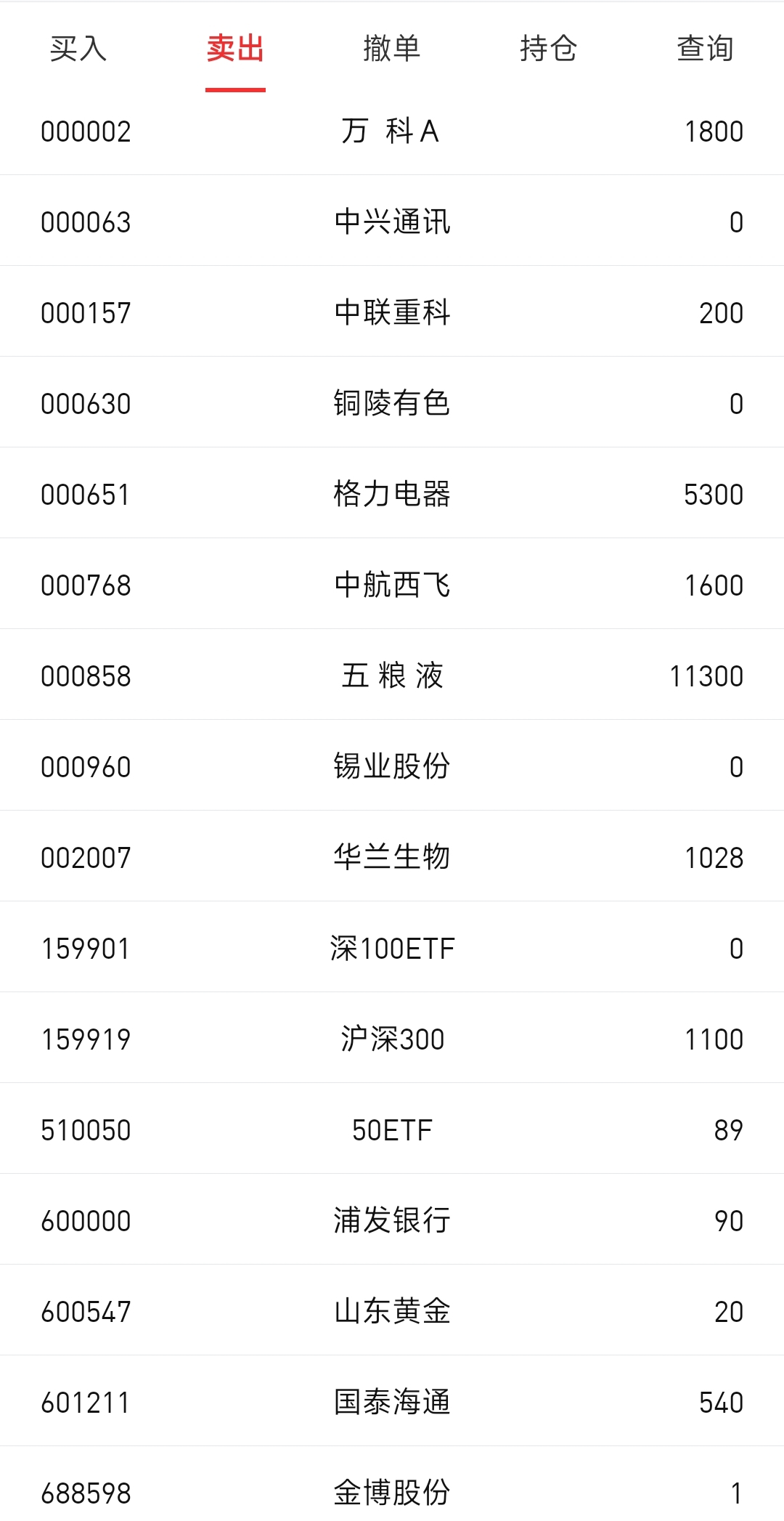Select the 中航西飞 row
The width and height of the screenshot is (784, 1521).
(392, 585)
